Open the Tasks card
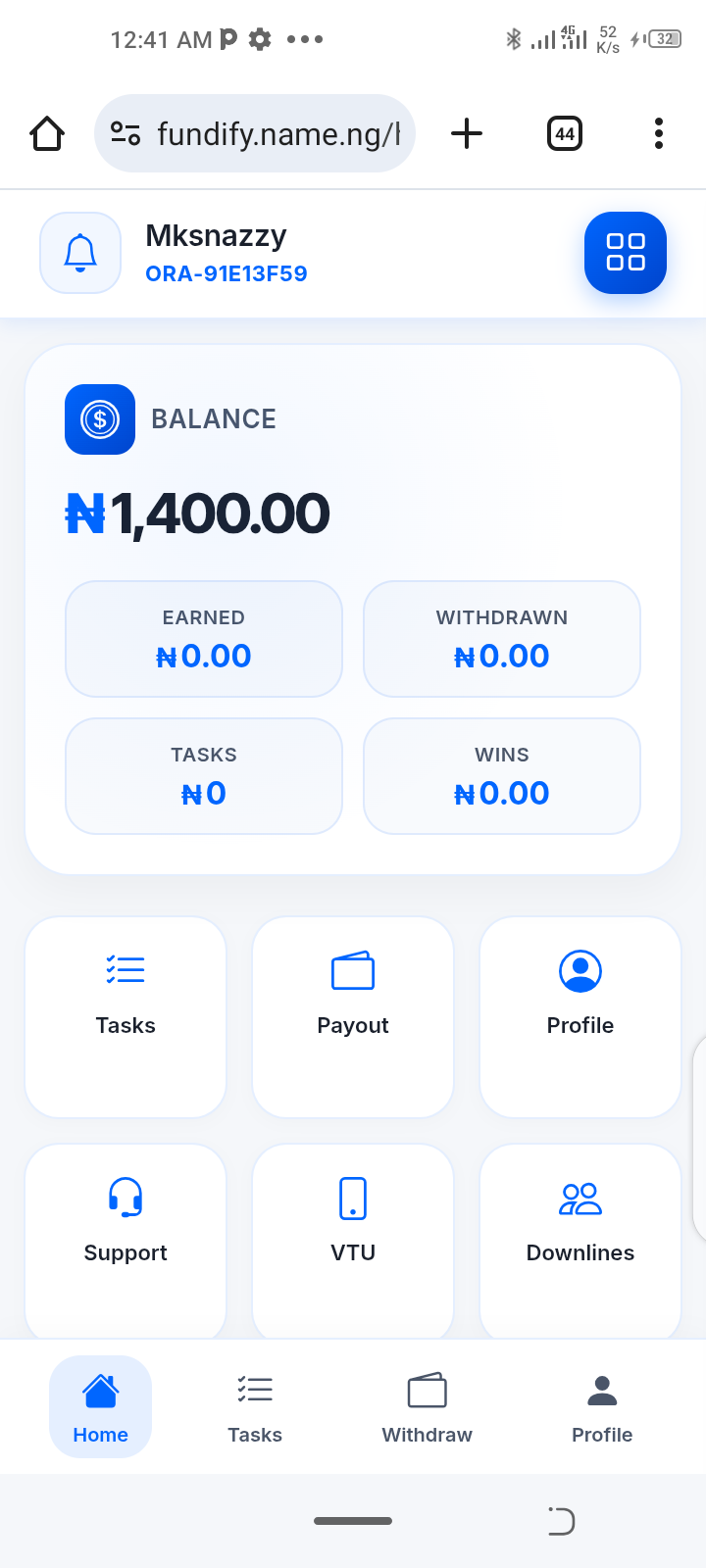 (126, 1016)
